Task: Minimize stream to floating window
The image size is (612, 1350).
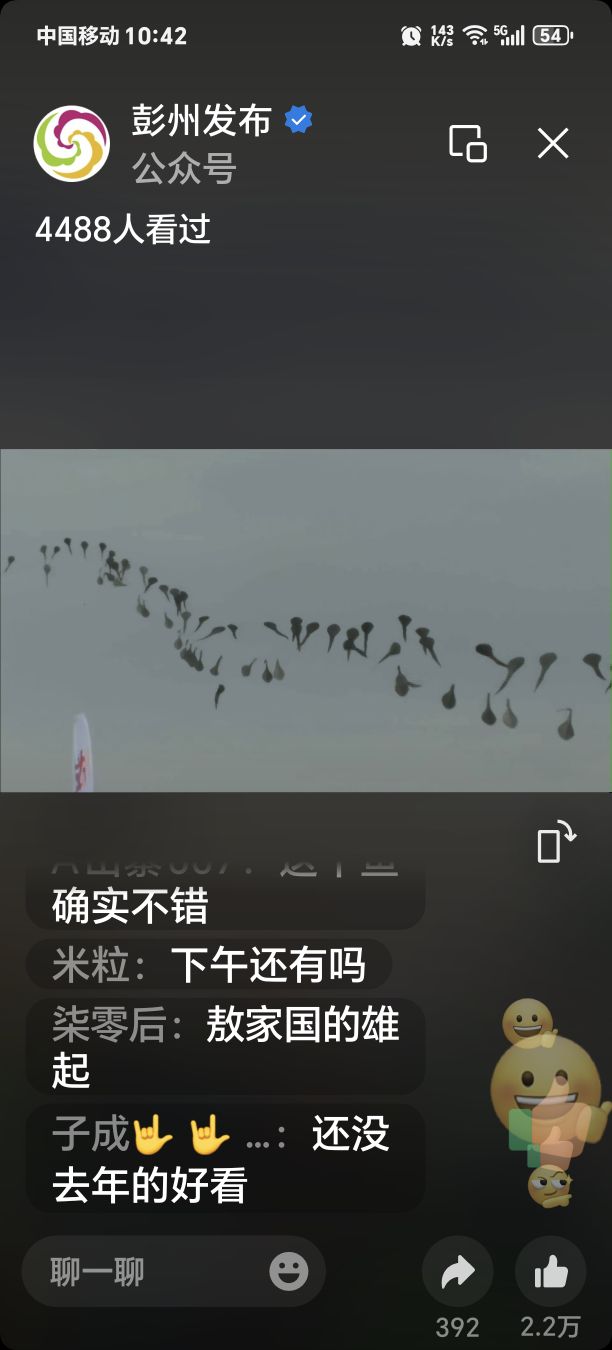Action: point(467,144)
